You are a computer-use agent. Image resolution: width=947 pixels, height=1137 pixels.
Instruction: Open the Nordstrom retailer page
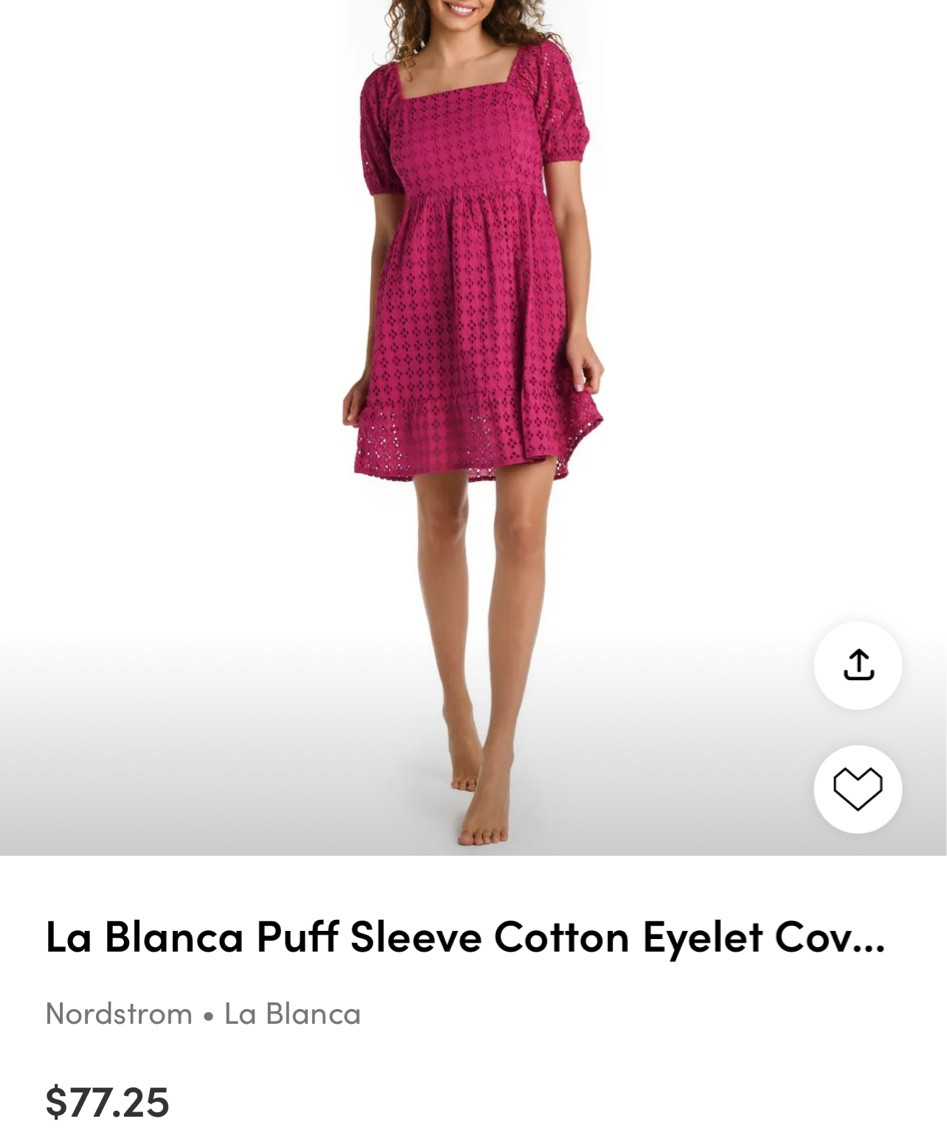(x=118, y=1013)
